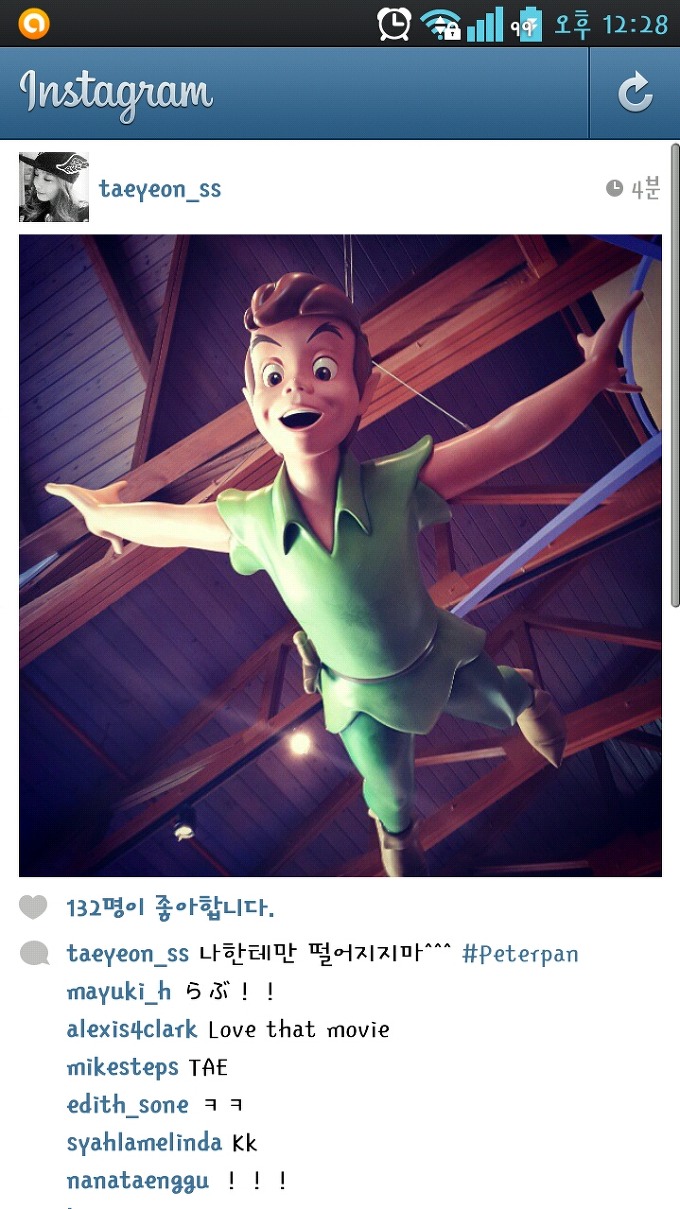Open mayuki_h's profile

click(x=118, y=992)
